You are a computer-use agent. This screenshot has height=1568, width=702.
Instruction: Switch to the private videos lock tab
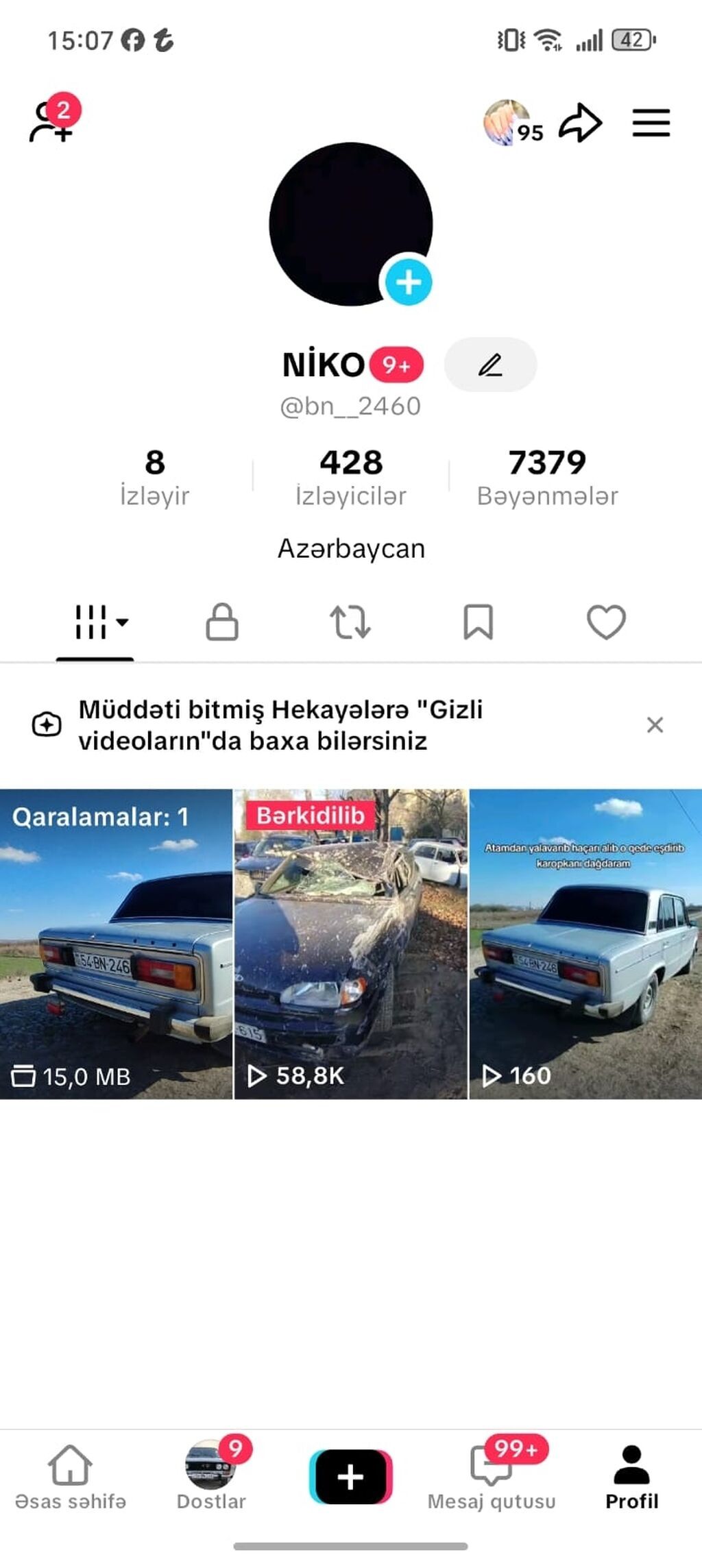pos(222,622)
